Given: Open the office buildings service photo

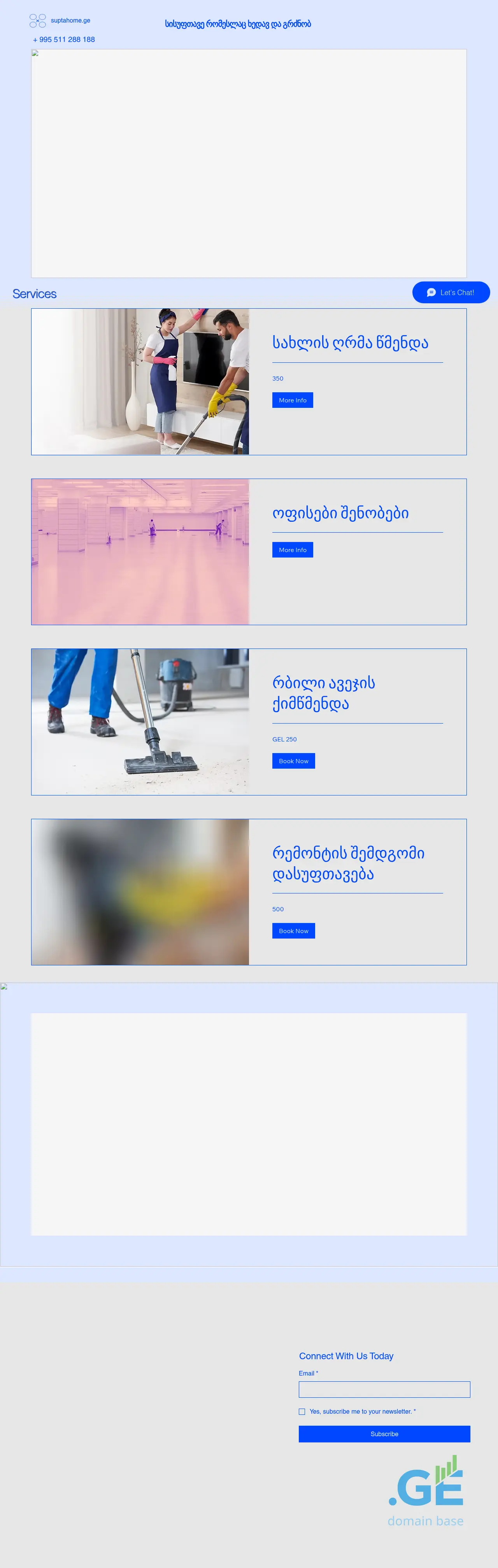Looking at the screenshot, I should click(140, 551).
